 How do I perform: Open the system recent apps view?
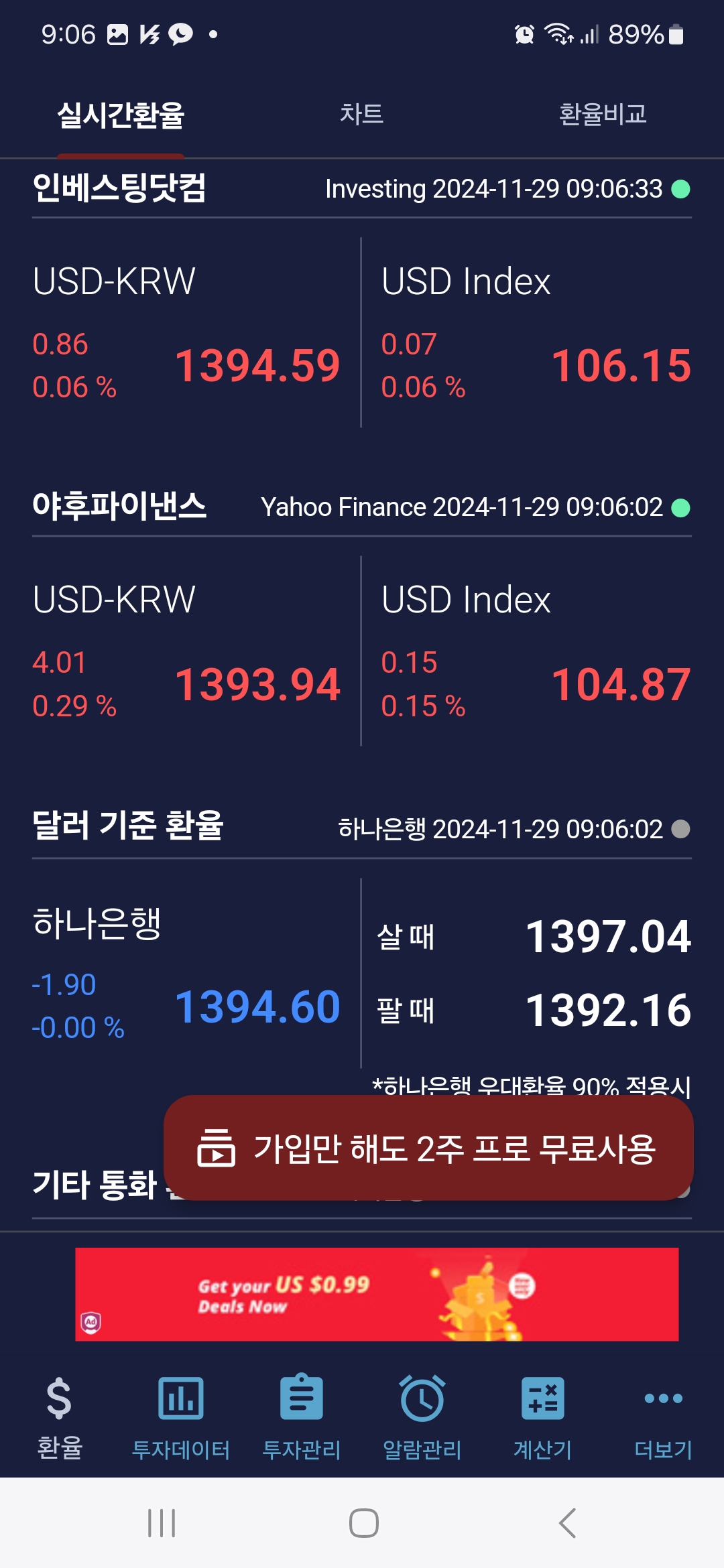point(162,1522)
